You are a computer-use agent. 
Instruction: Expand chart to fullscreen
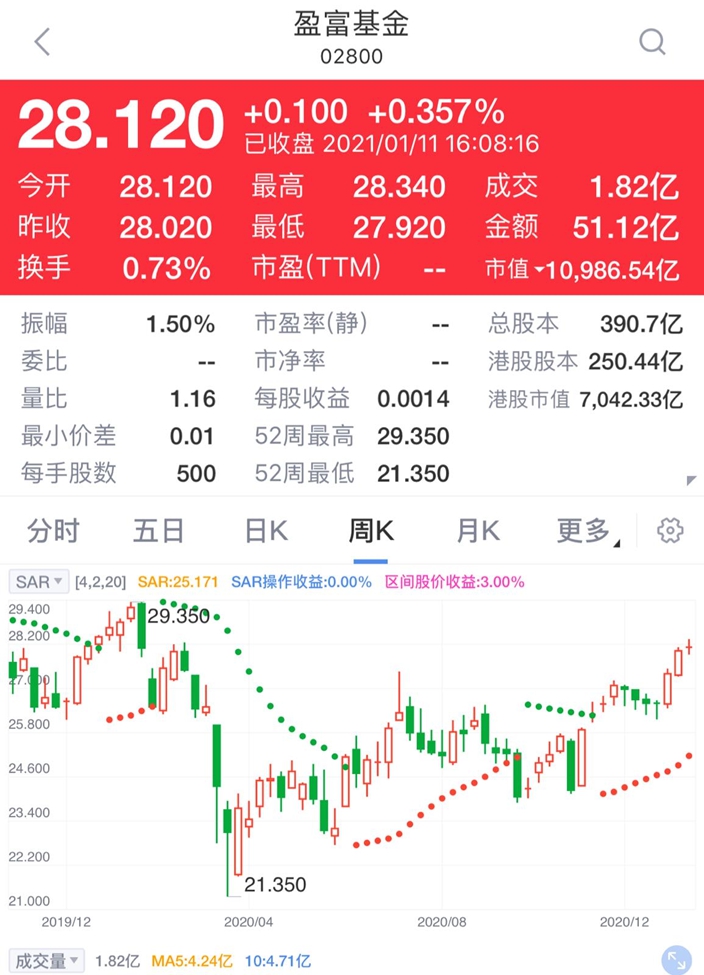click(677, 960)
